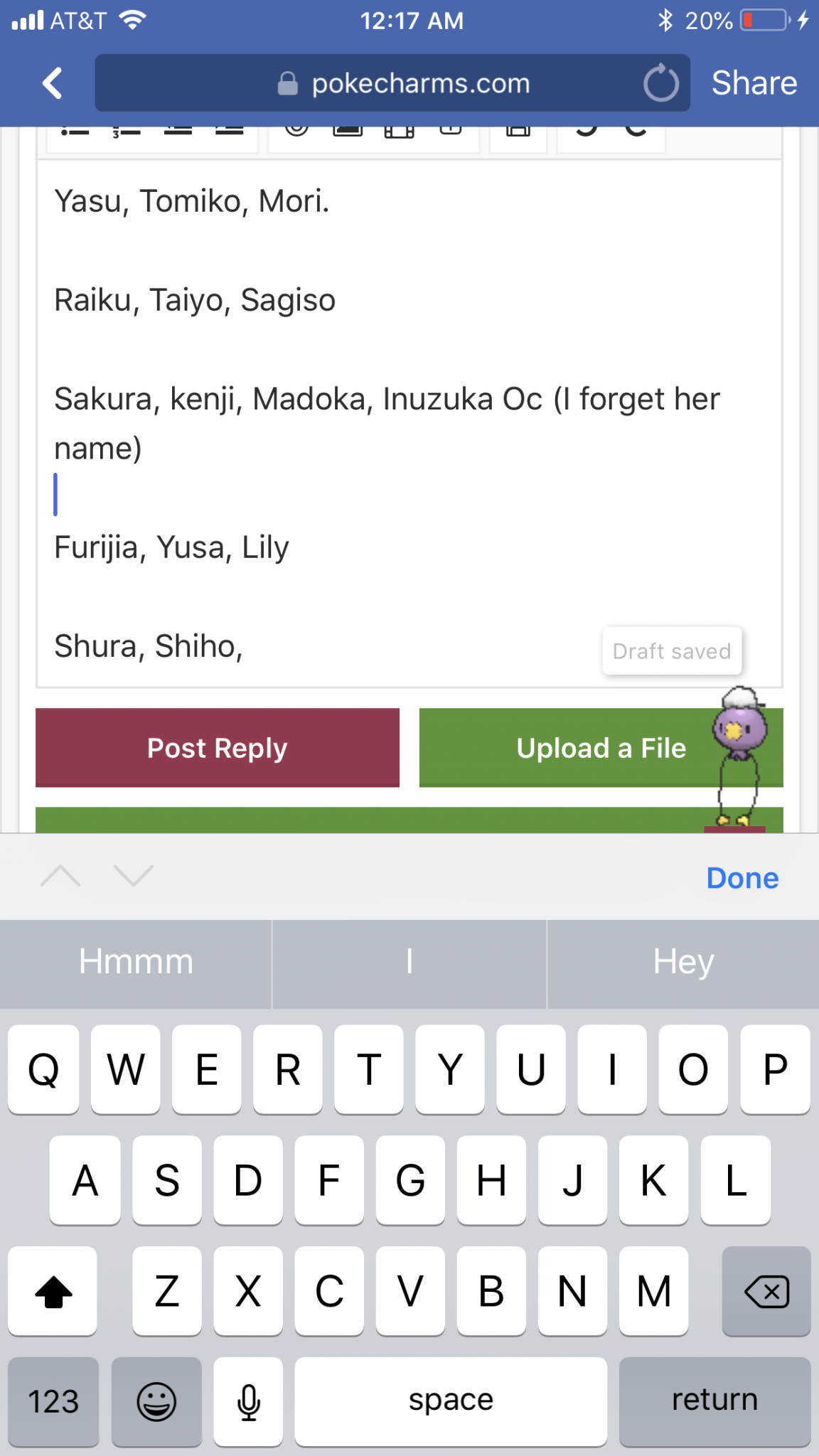This screenshot has height=1456, width=819.
Task: Insert the "Hey" keyboard suggestion
Action: point(683,963)
